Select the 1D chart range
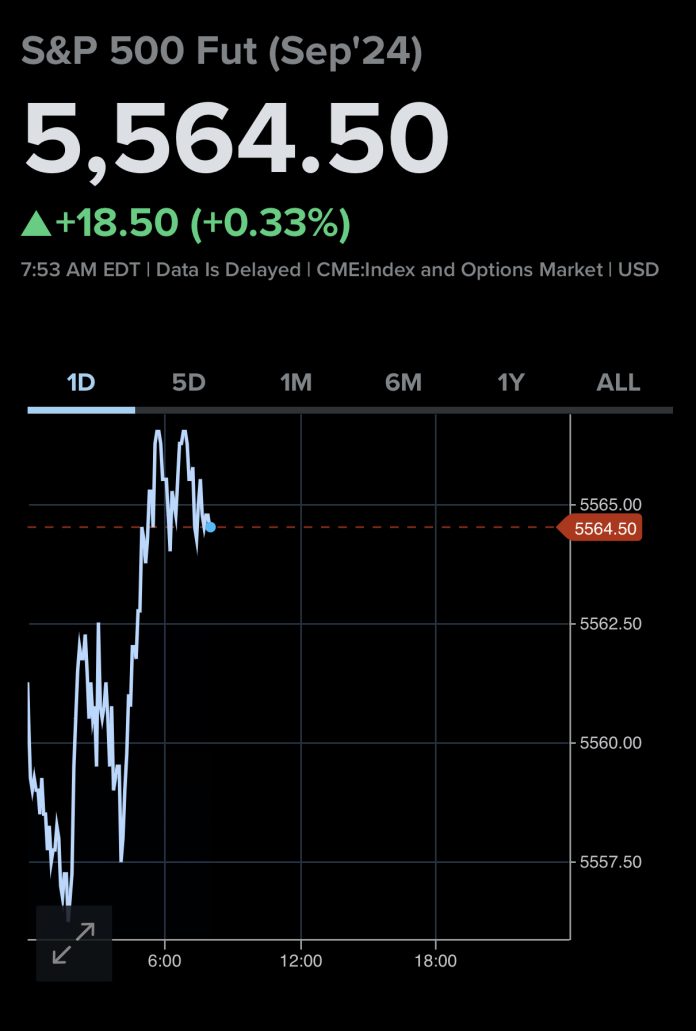The width and height of the screenshot is (696, 1031). click(x=81, y=383)
